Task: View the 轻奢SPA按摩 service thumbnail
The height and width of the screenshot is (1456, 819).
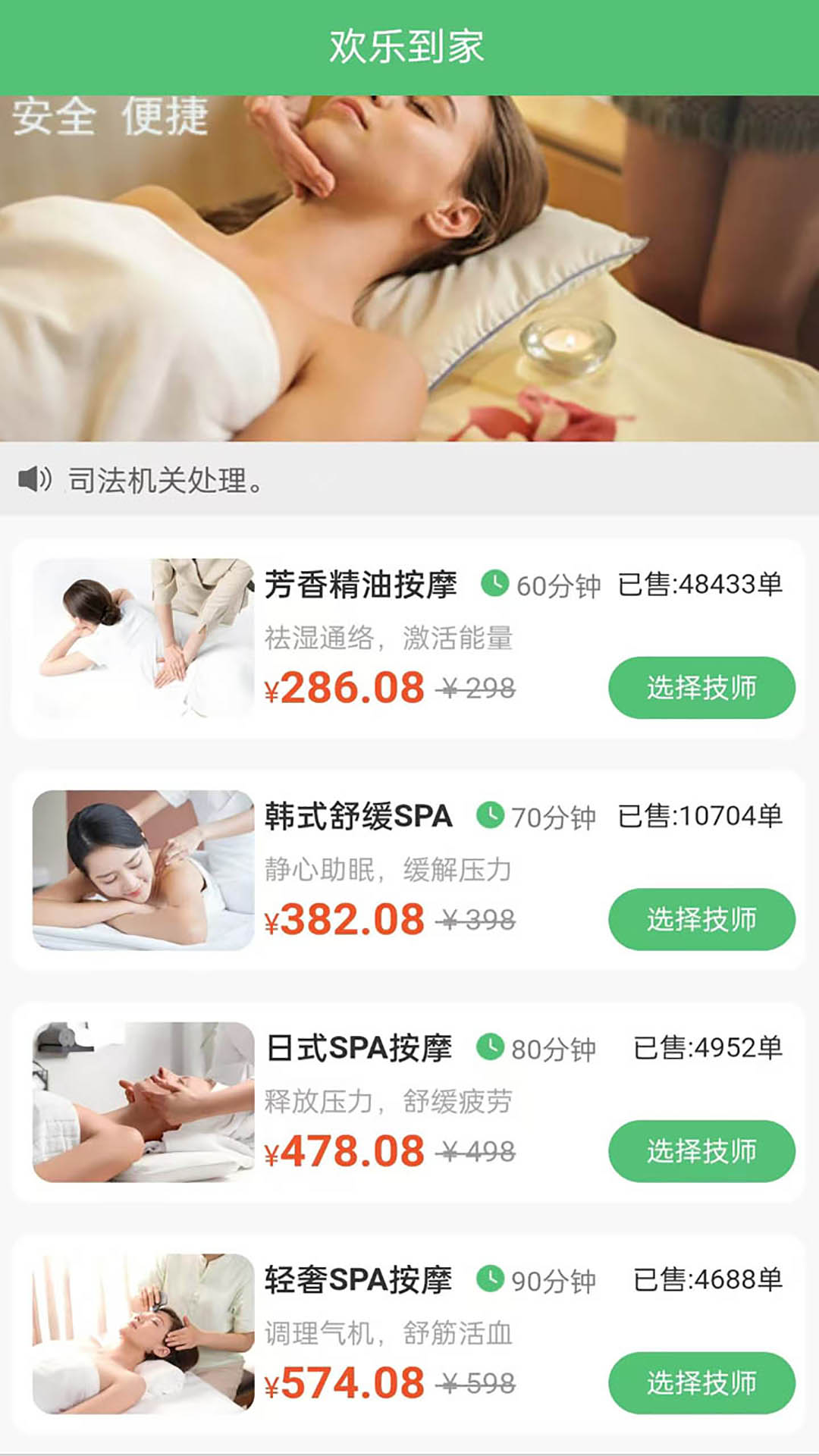Action: pyautogui.click(x=143, y=1333)
